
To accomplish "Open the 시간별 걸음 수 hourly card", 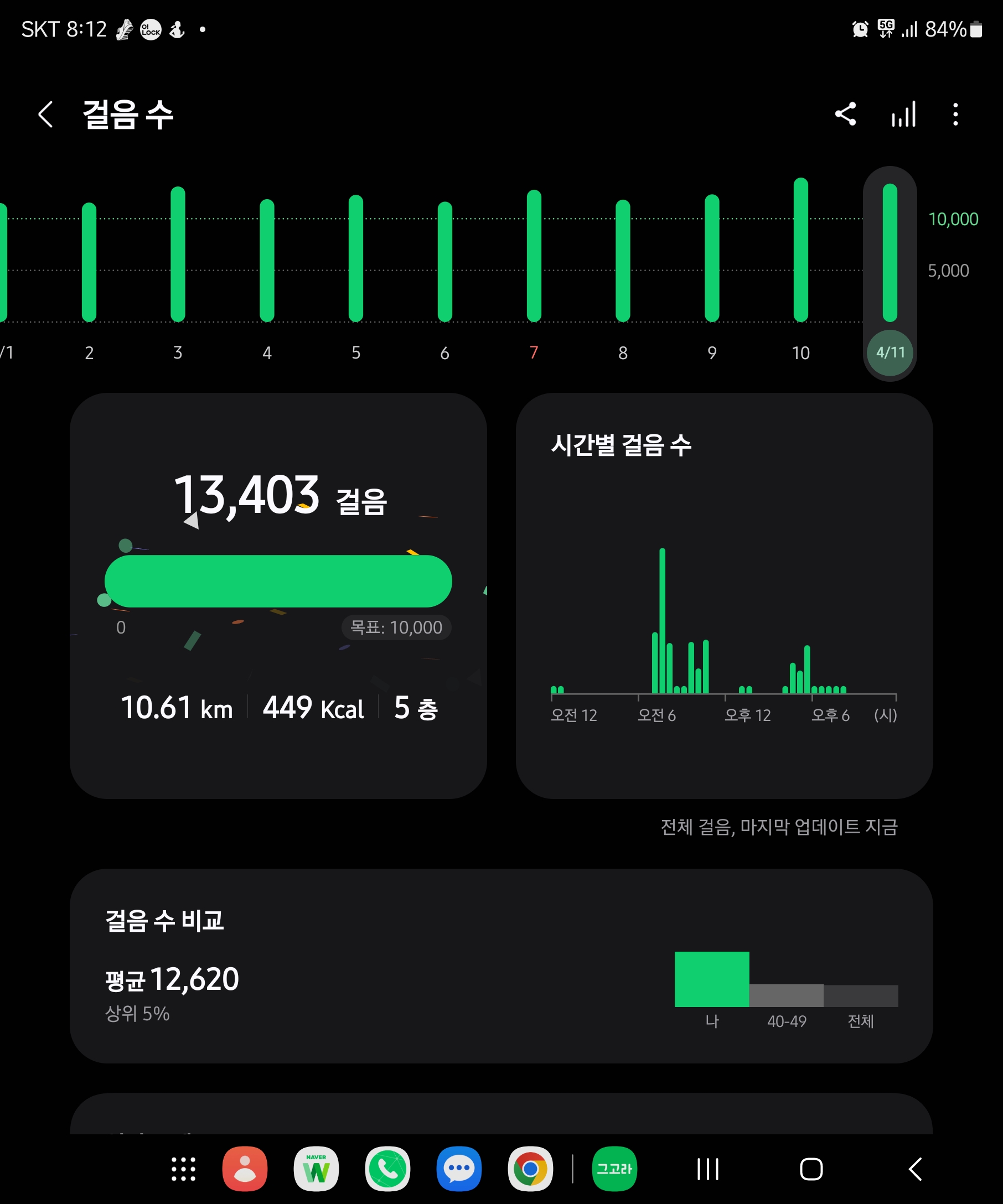I will [723, 595].
